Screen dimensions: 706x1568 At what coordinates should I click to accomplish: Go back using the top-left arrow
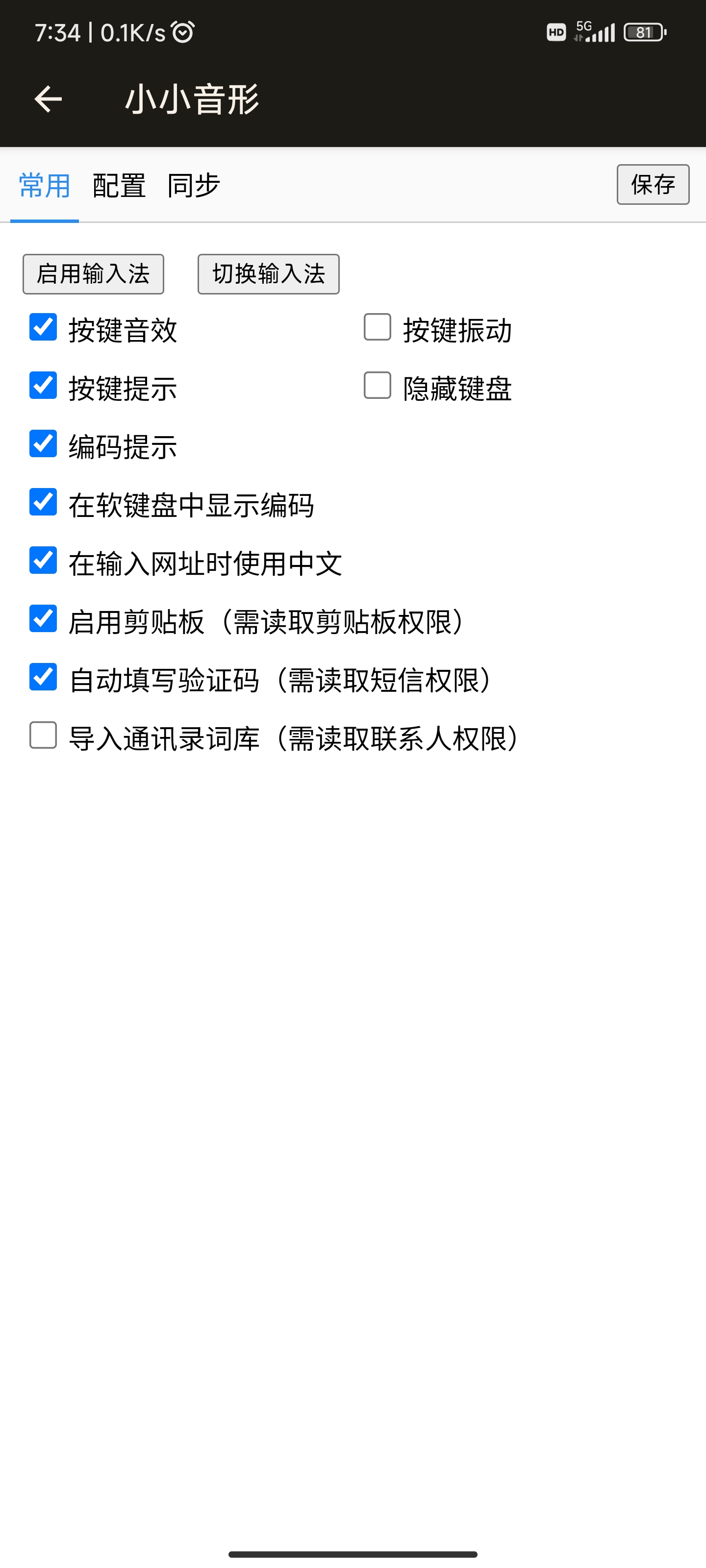click(48, 99)
